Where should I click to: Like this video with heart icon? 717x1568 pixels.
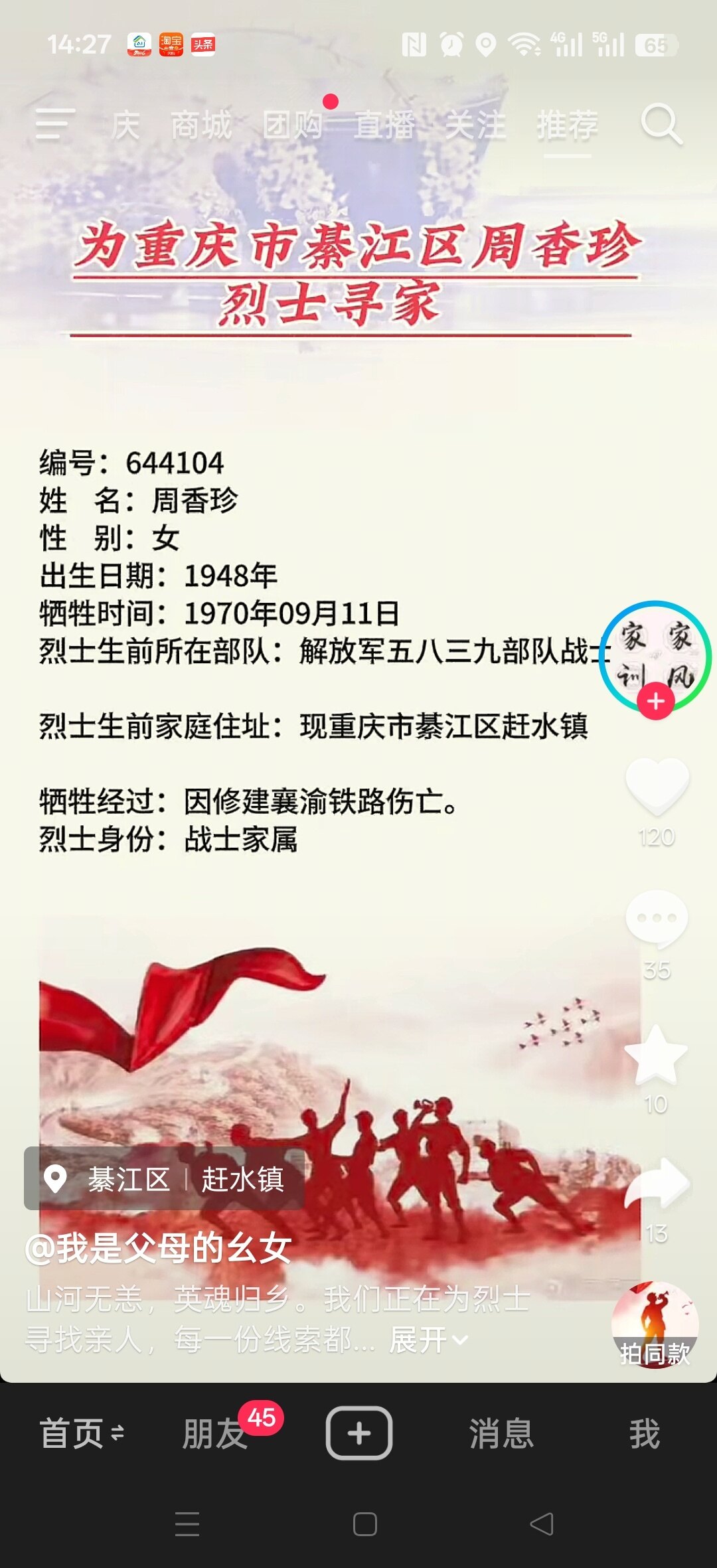click(657, 785)
